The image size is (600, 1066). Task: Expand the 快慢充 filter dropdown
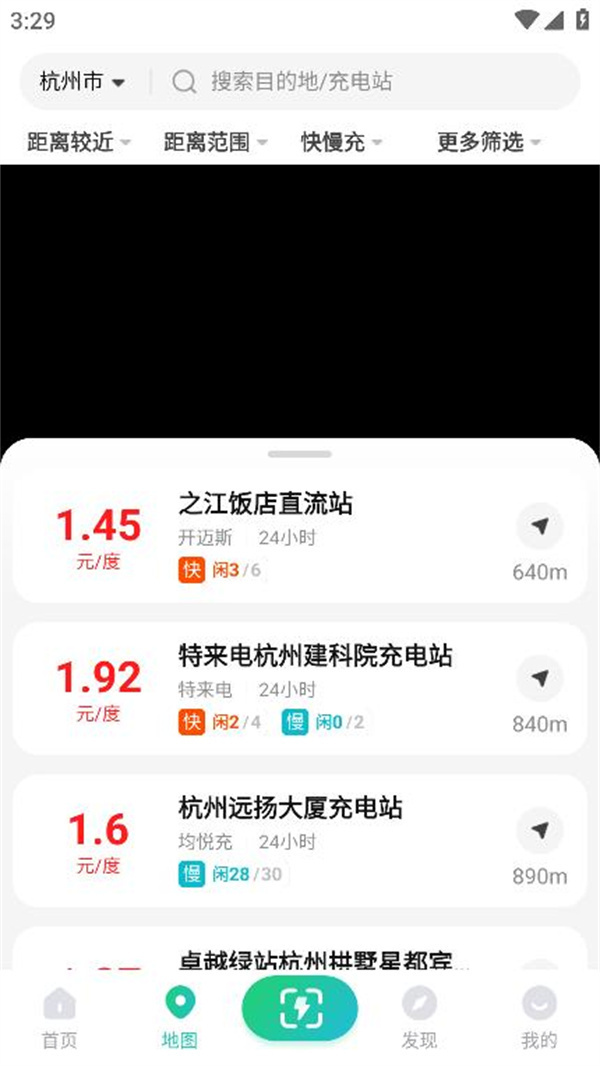click(342, 142)
